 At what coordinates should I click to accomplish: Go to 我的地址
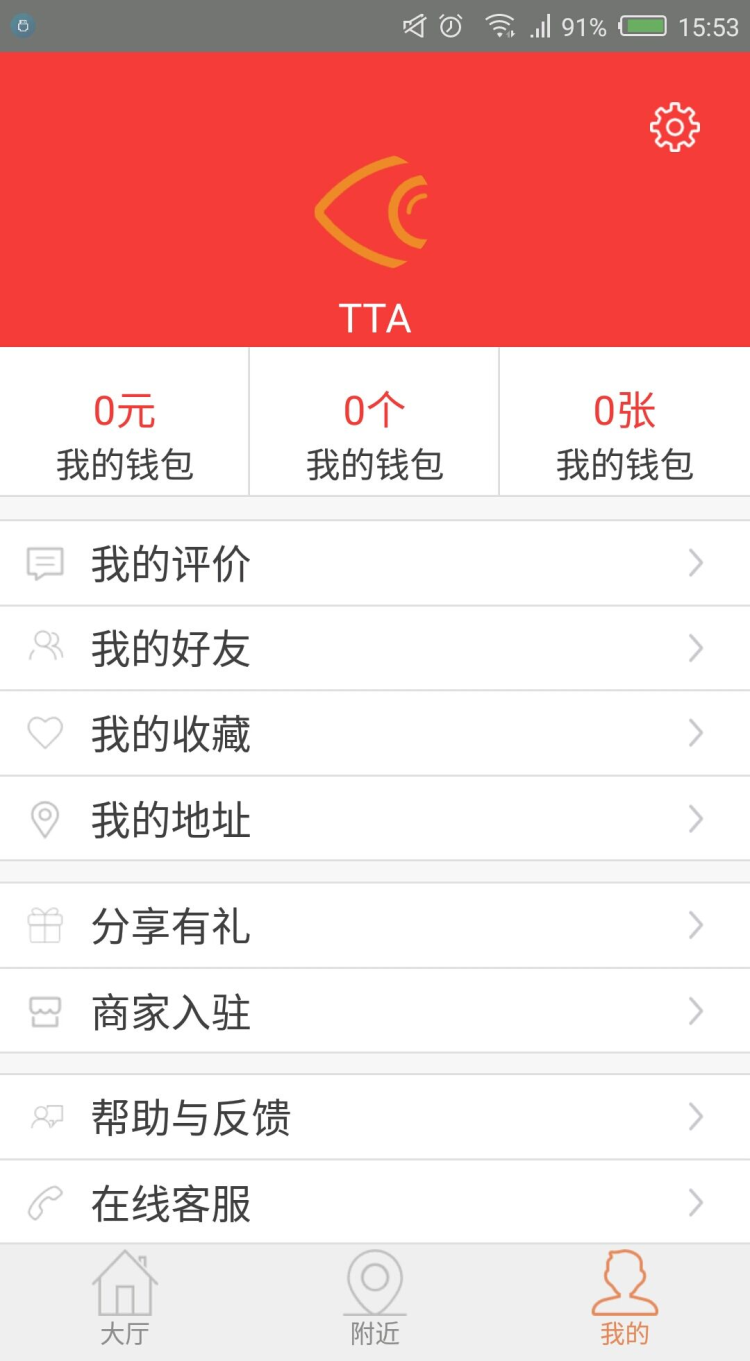(x=374, y=819)
